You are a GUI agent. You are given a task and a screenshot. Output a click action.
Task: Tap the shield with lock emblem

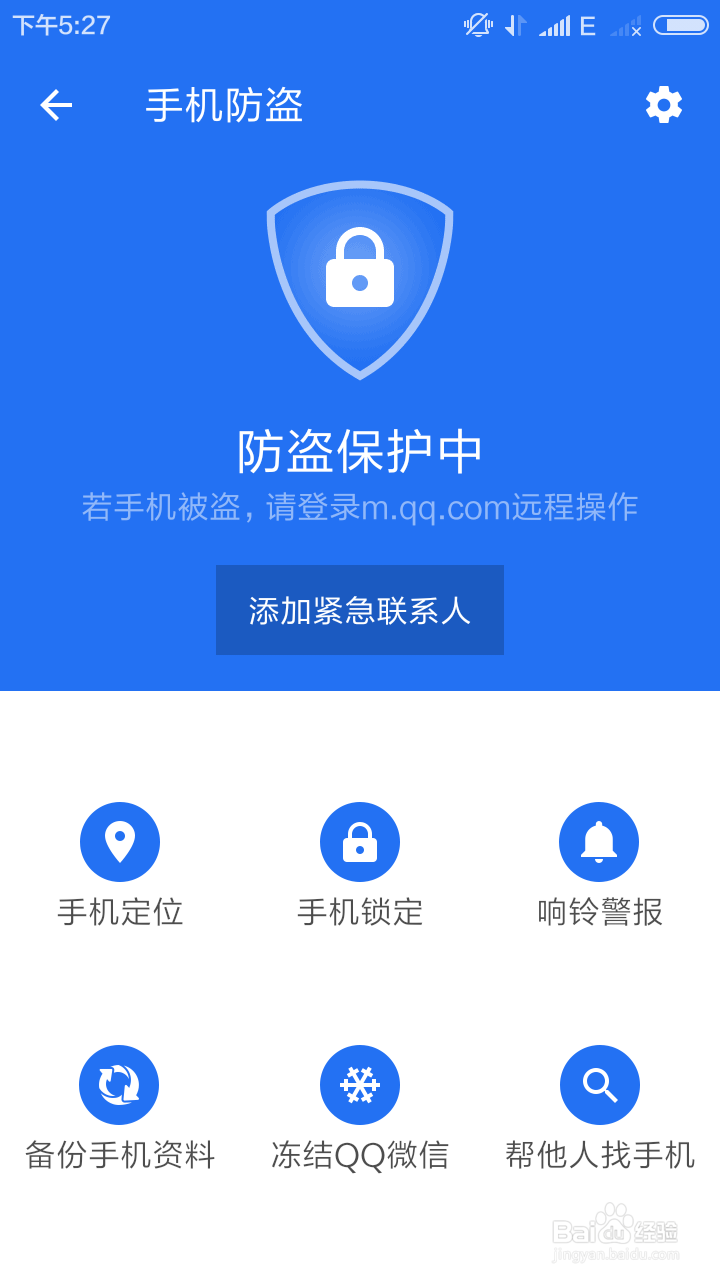click(360, 280)
